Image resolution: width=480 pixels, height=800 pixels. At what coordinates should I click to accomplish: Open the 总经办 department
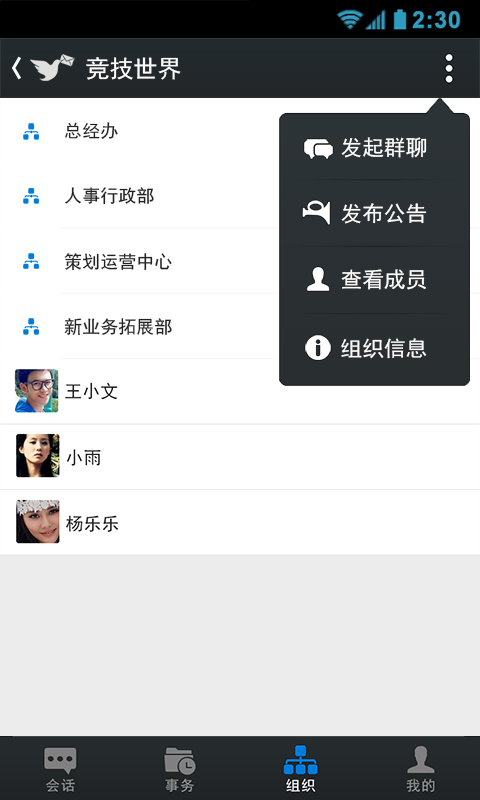(140, 131)
